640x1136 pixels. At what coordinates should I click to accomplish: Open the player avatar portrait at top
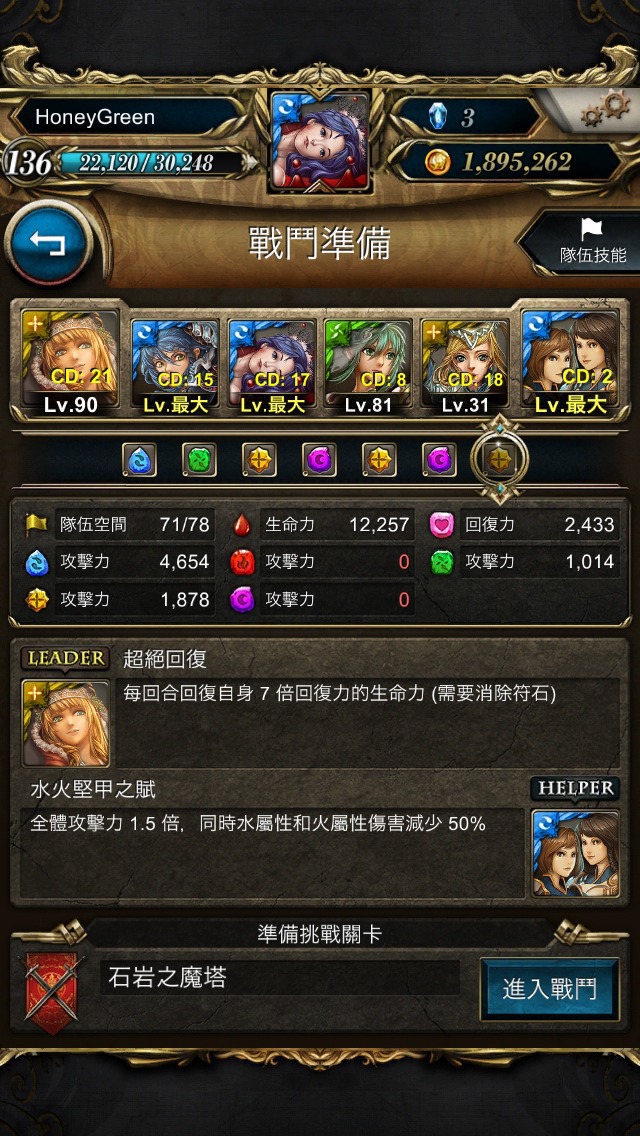pos(320,141)
